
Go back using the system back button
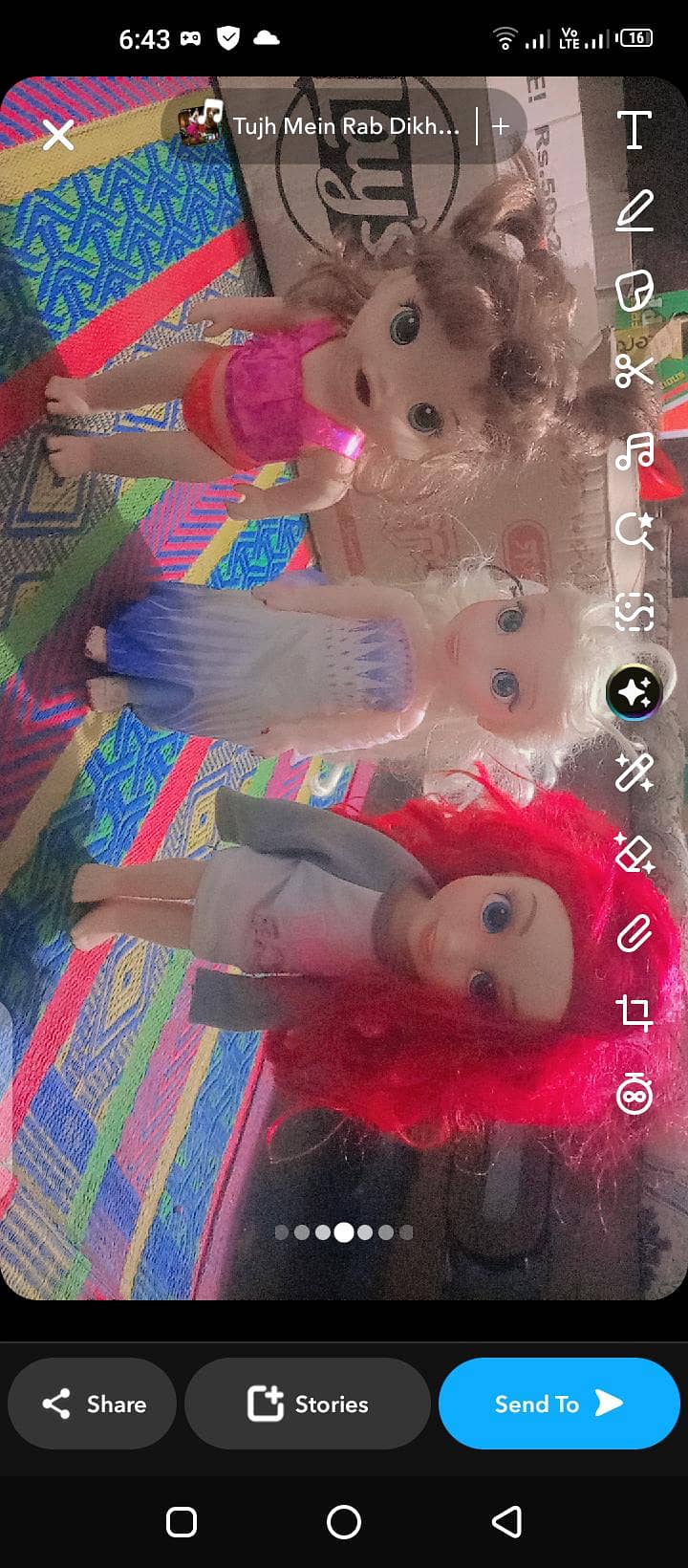click(x=506, y=1521)
